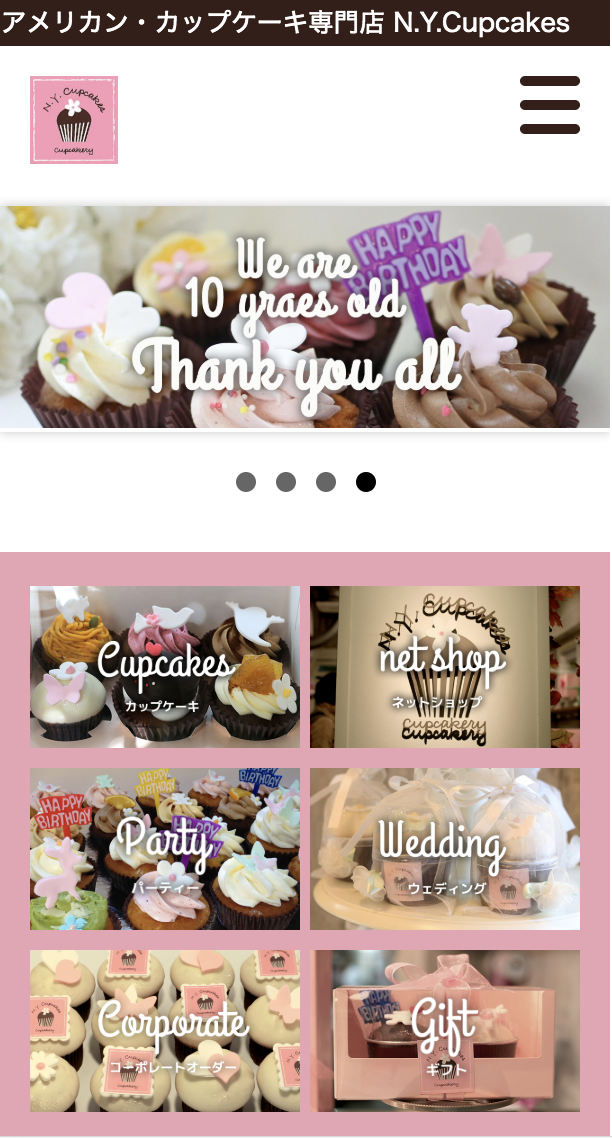612x1138 pixels.
Task: Open the 10 years anniversary banner
Action: pos(305,318)
